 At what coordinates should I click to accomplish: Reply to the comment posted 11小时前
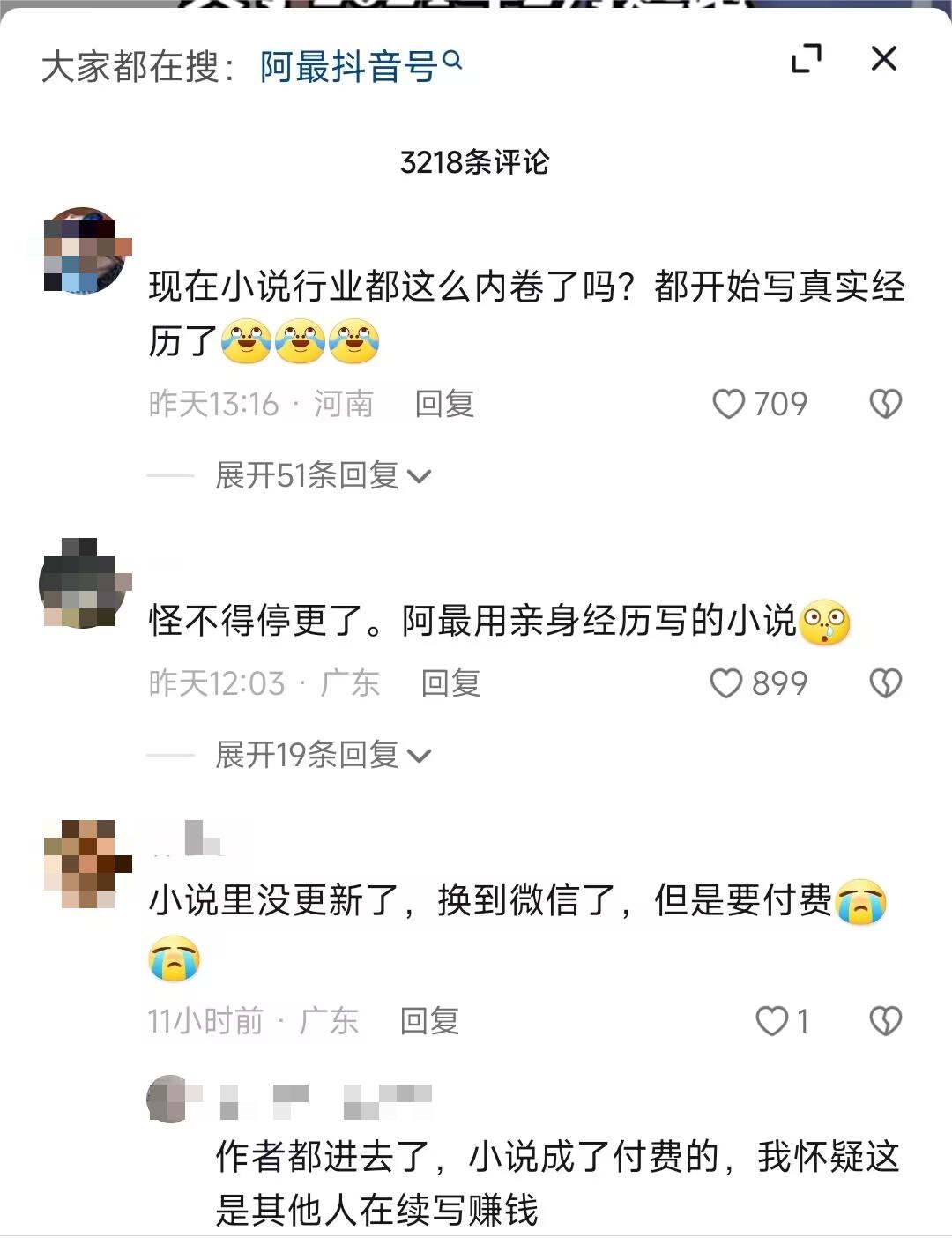[x=429, y=1021]
